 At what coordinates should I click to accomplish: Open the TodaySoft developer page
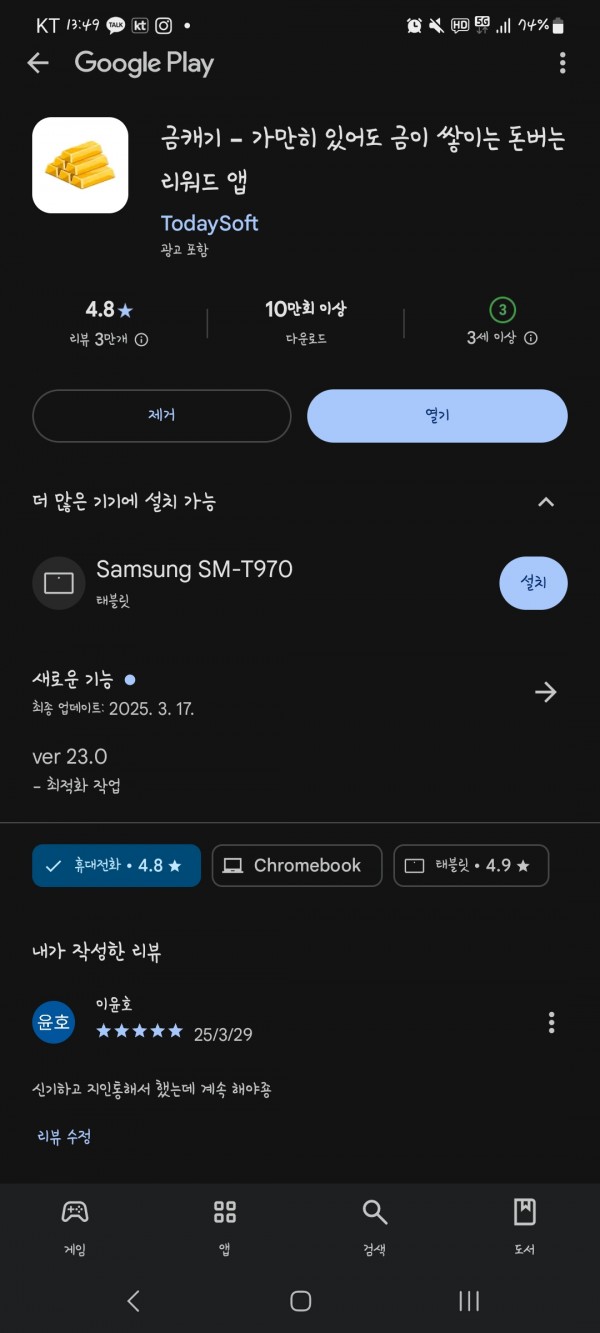click(210, 223)
